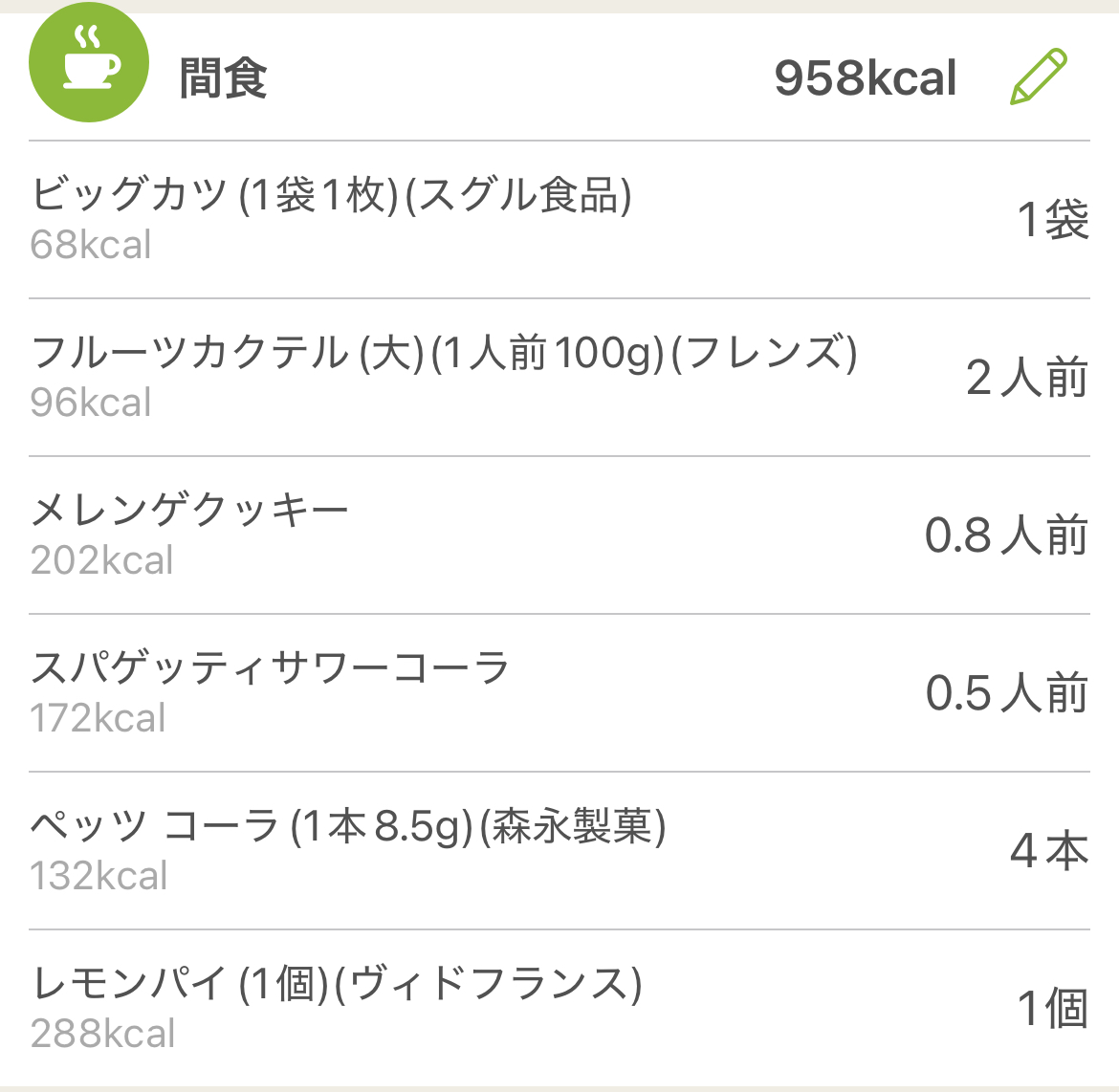
Task: View the スパゲッティサワーコーラ entry
Action: [559, 692]
